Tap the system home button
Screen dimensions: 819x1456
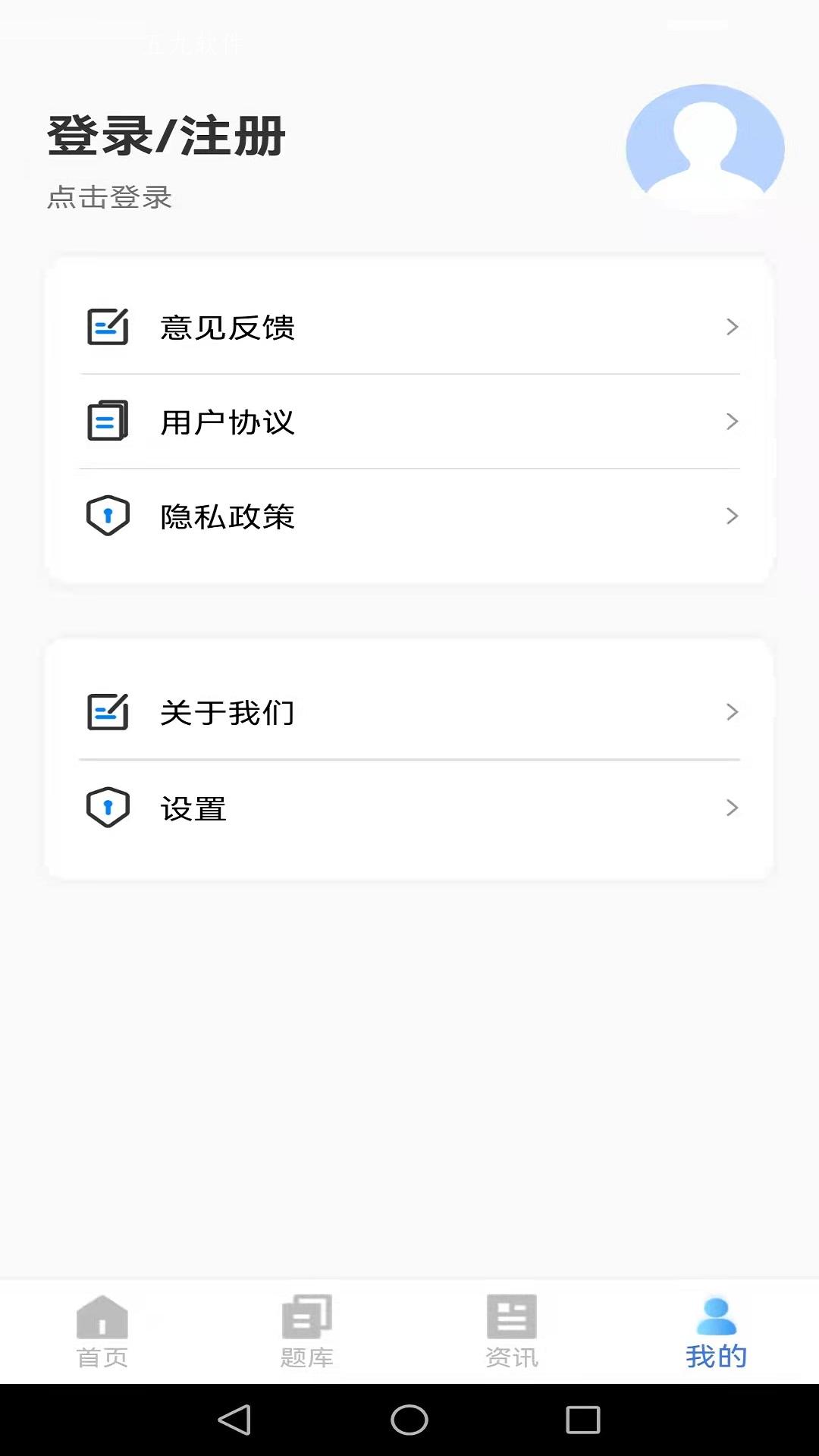pyautogui.click(x=409, y=1420)
